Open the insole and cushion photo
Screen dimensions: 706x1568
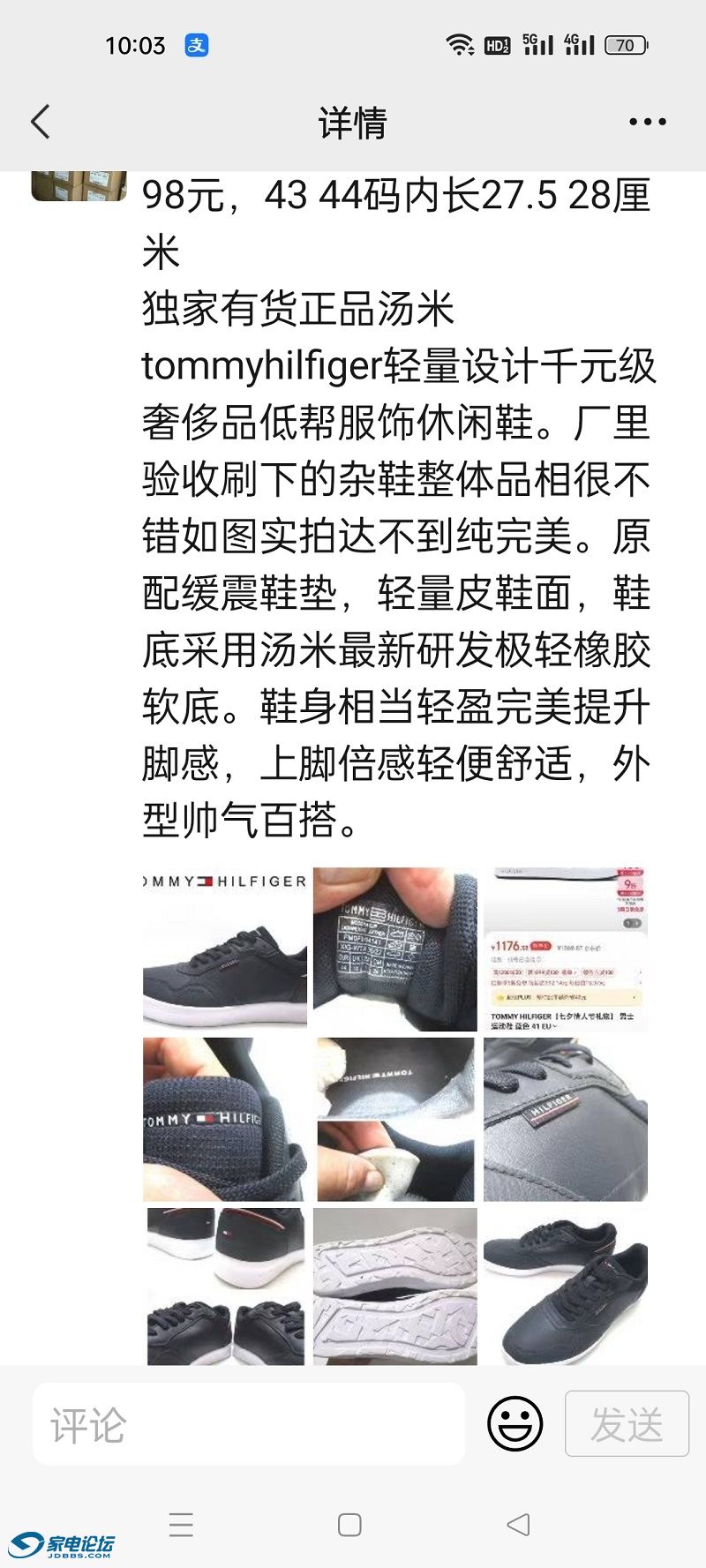[x=394, y=1119]
